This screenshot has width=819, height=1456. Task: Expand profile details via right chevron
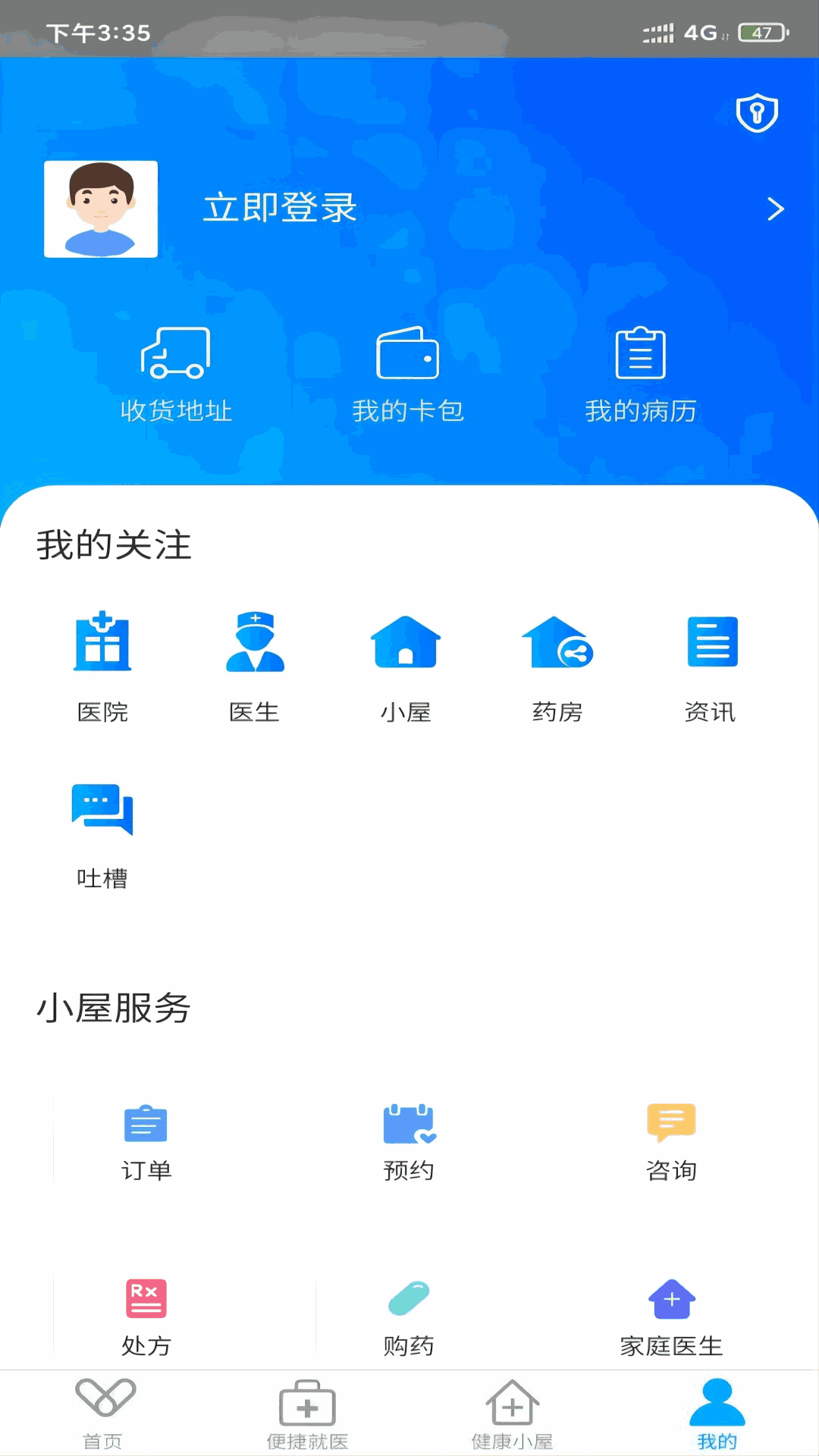[x=775, y=209]
